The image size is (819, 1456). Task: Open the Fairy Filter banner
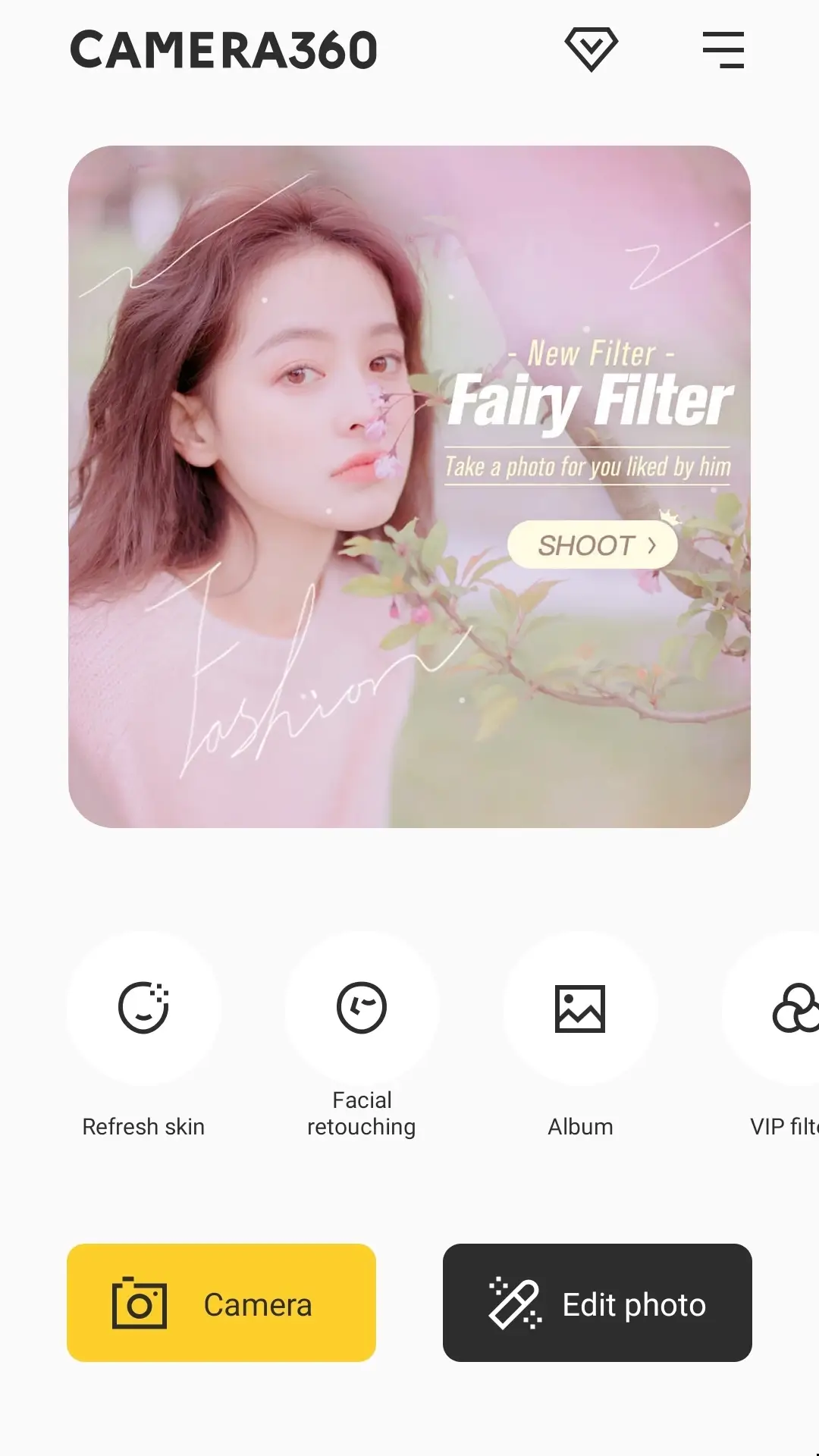(x=409, y=486)
